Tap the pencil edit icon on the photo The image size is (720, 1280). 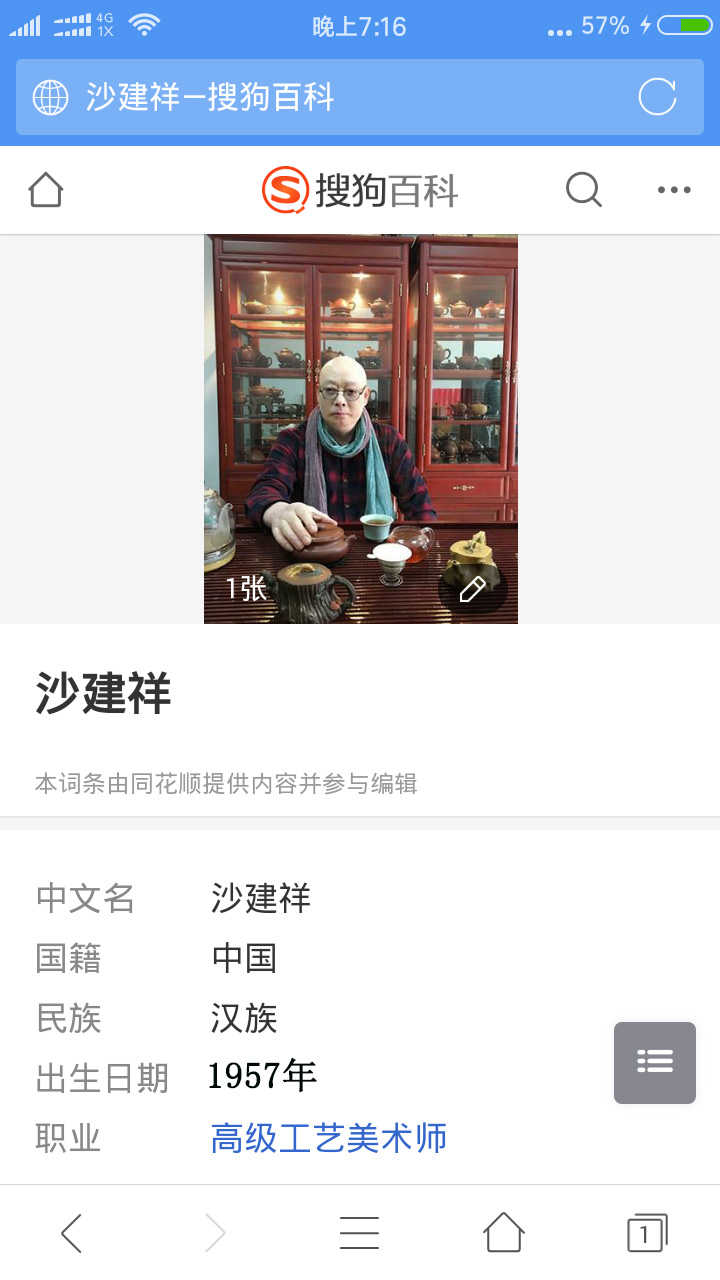[472, 589]
